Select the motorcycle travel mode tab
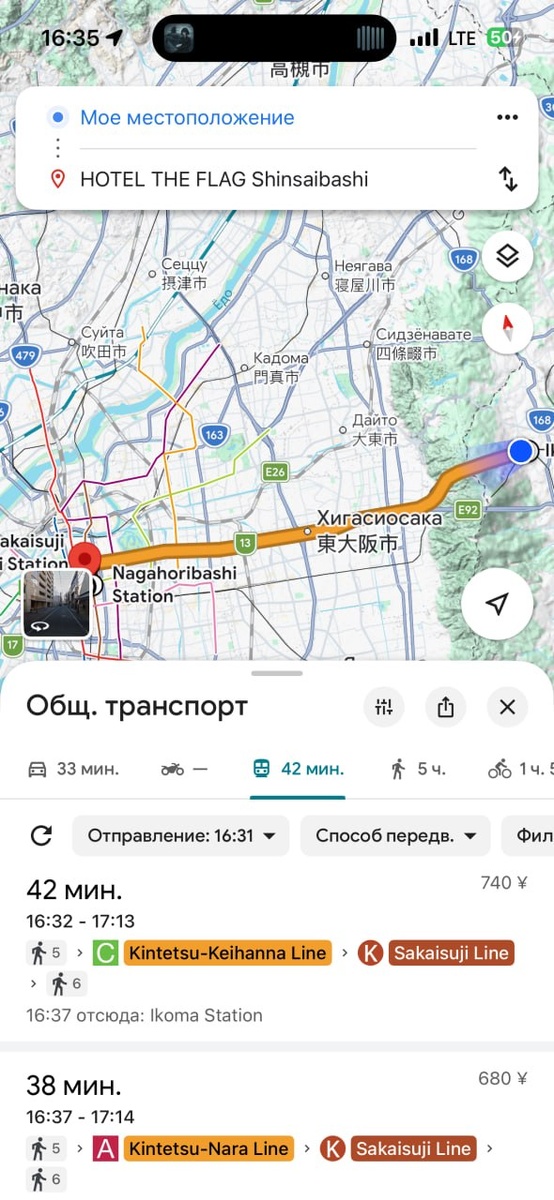 pyautogui.click(x=185, y=769)
